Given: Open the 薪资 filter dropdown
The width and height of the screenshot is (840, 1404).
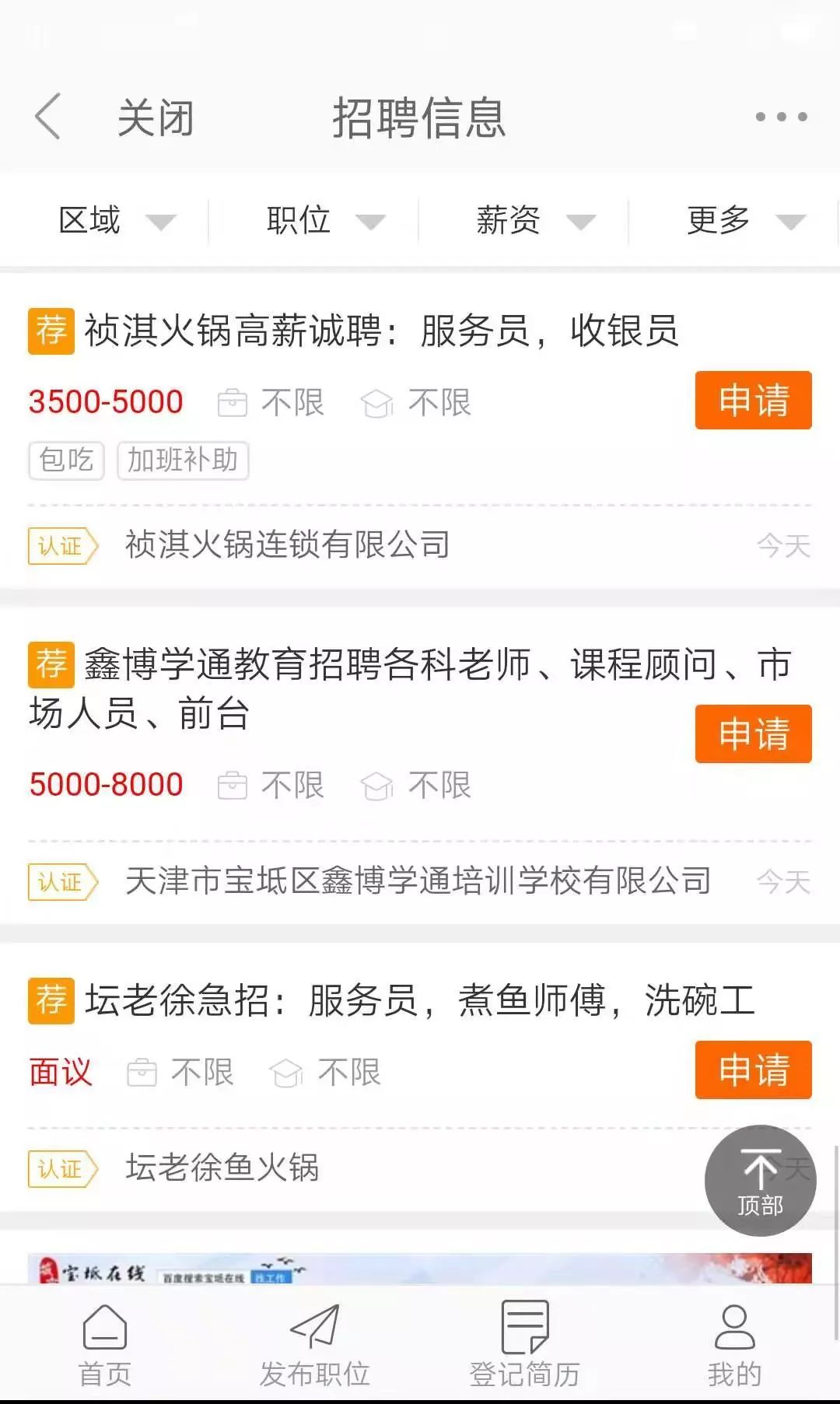Looking at the screenshot, I should coord(535,221).
